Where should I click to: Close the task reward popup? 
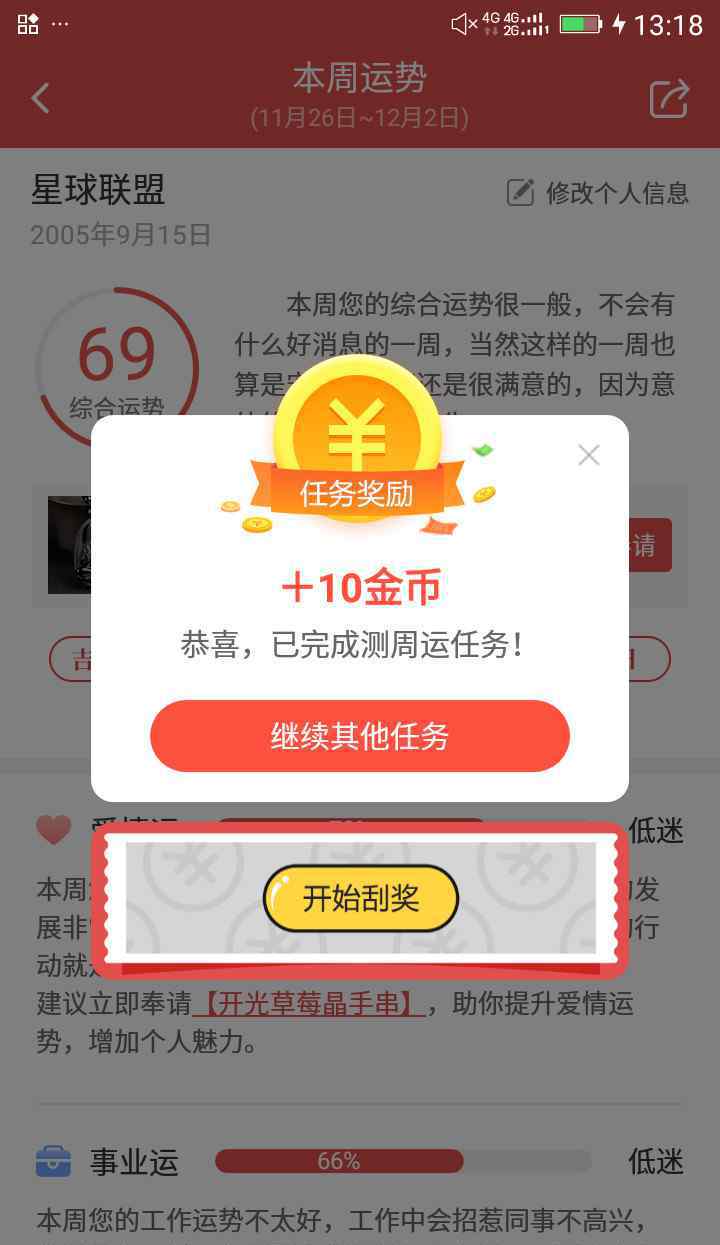589,455
